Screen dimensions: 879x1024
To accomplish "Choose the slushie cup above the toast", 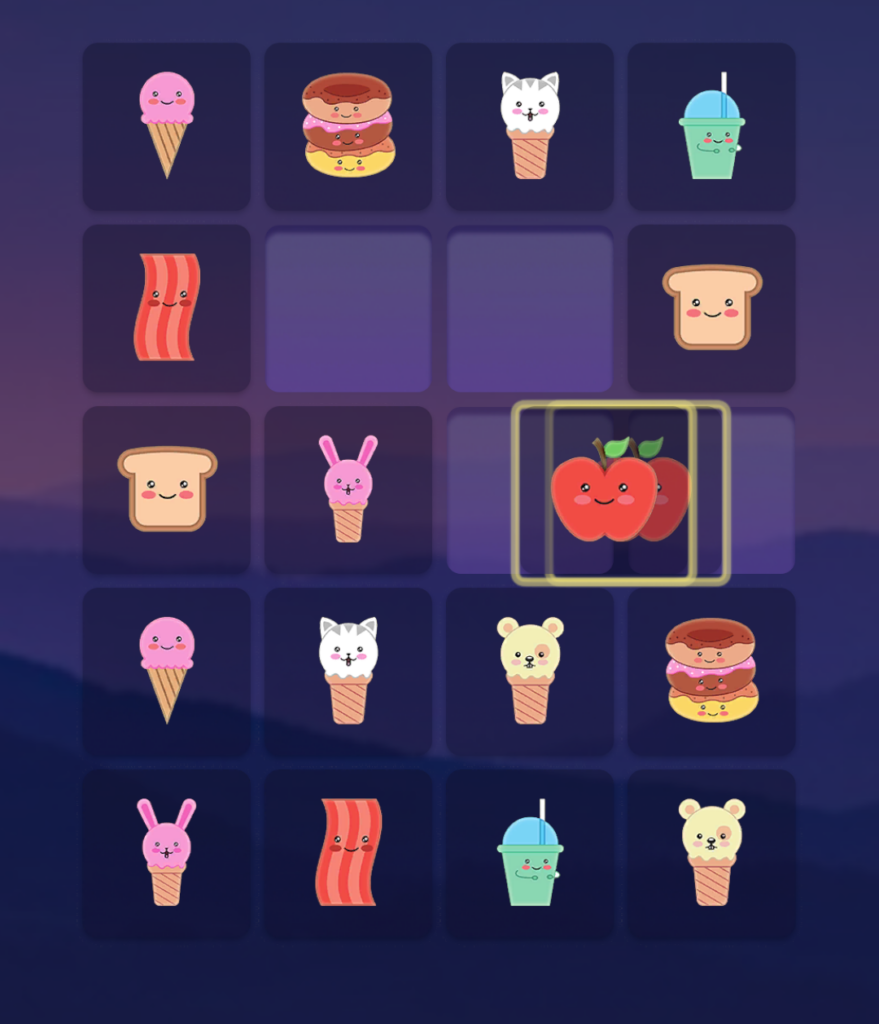I will 712,126.
